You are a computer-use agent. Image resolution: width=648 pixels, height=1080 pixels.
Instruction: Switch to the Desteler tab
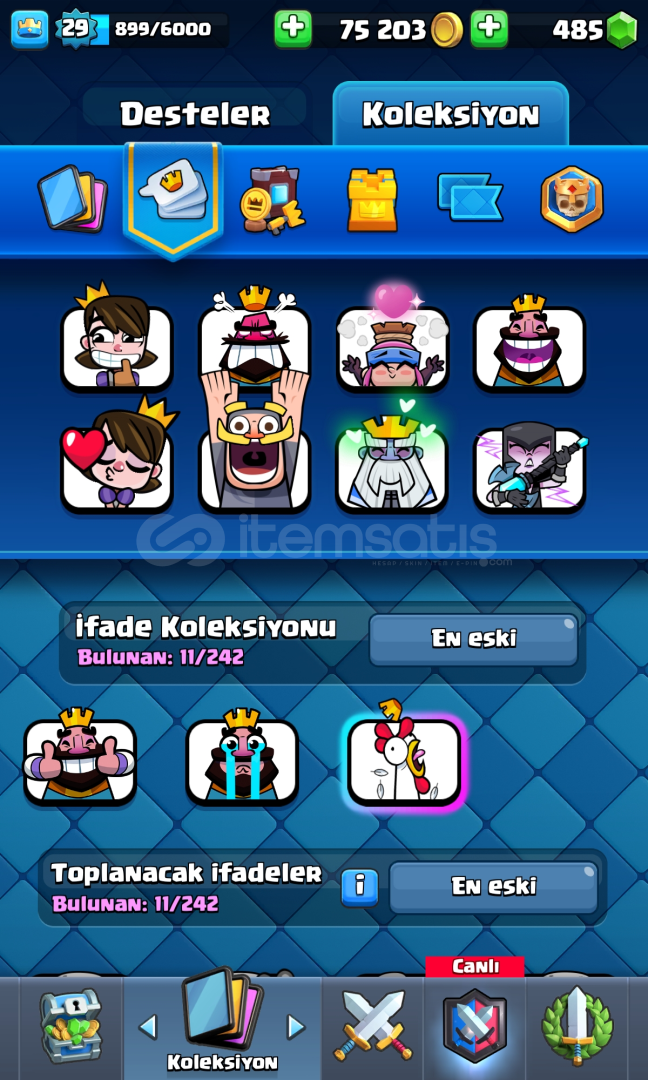pyautogui.click(x=196, y=113)
